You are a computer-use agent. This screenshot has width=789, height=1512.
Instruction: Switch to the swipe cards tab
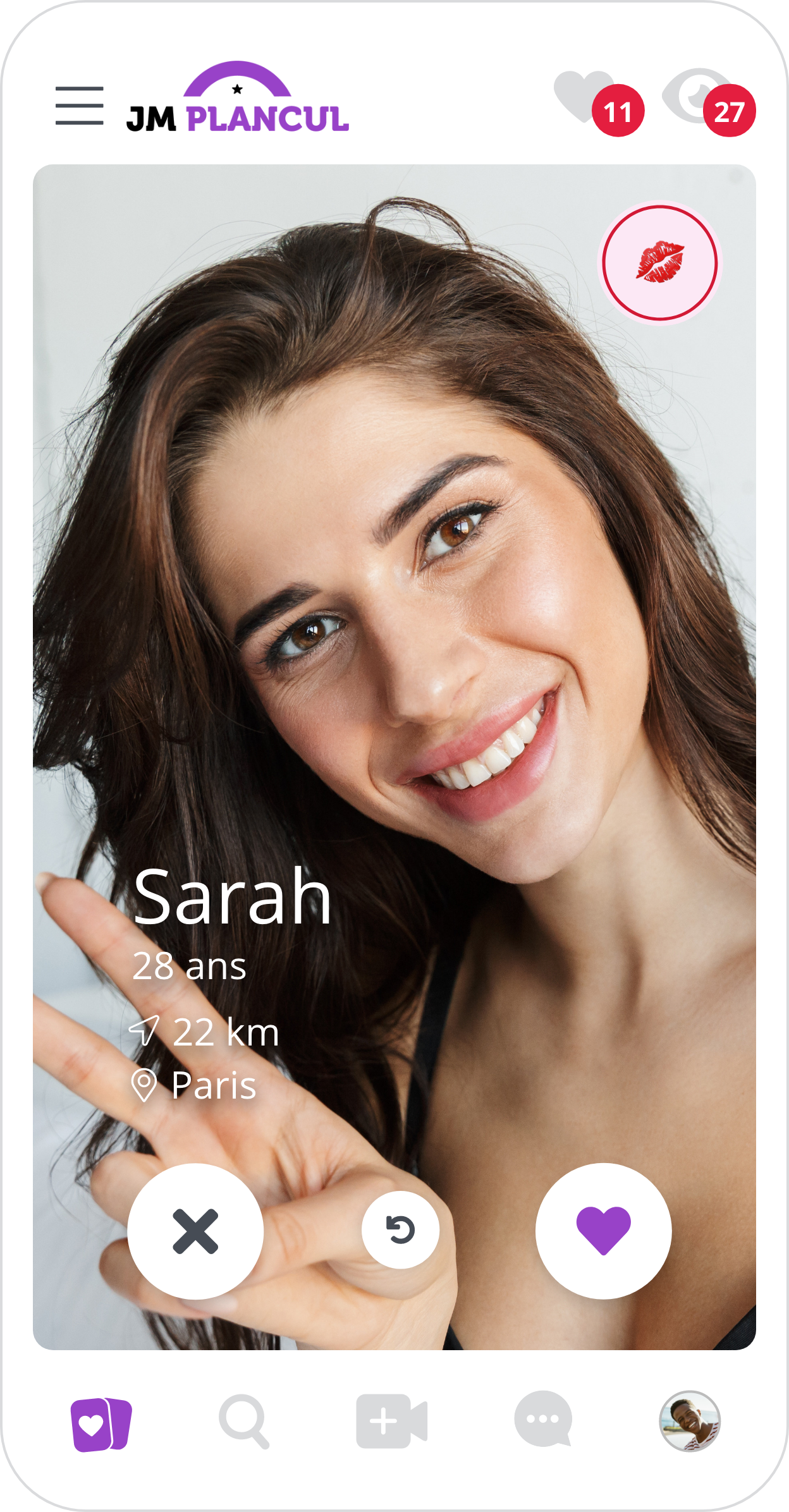click(101, 1425)
